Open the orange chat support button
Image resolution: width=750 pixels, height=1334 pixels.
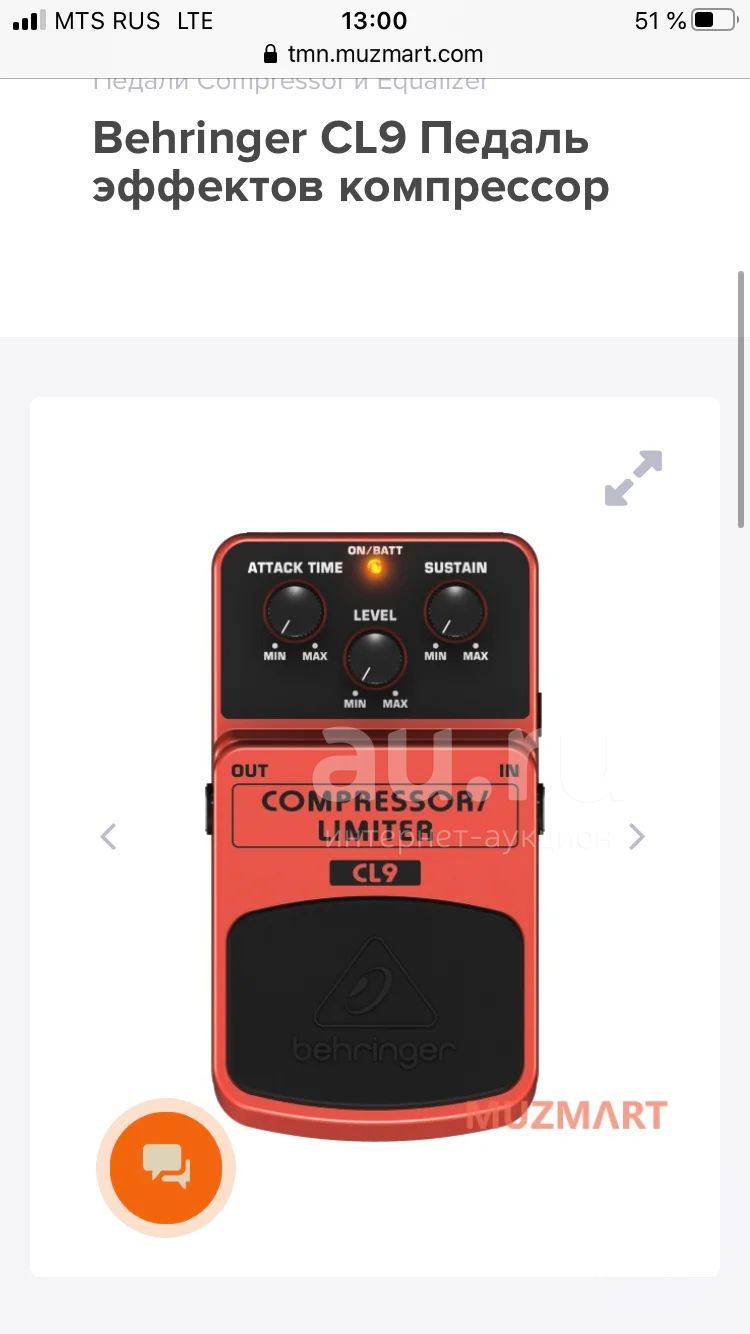click(165, 1167)
